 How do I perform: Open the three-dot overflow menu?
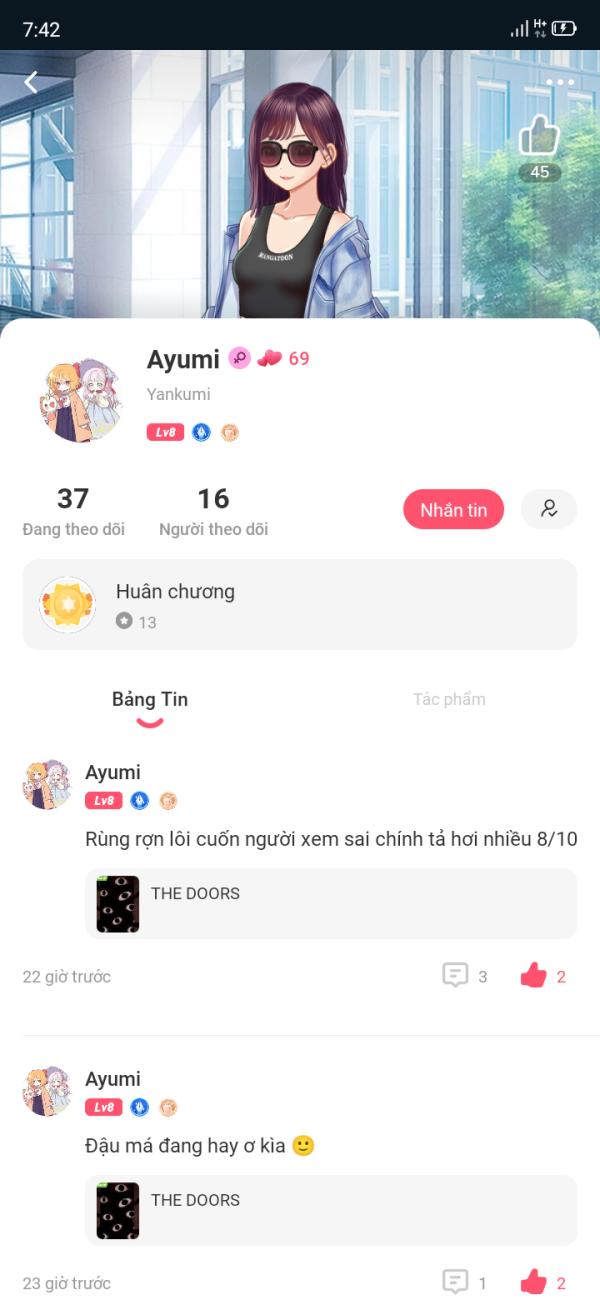[560, 83]
